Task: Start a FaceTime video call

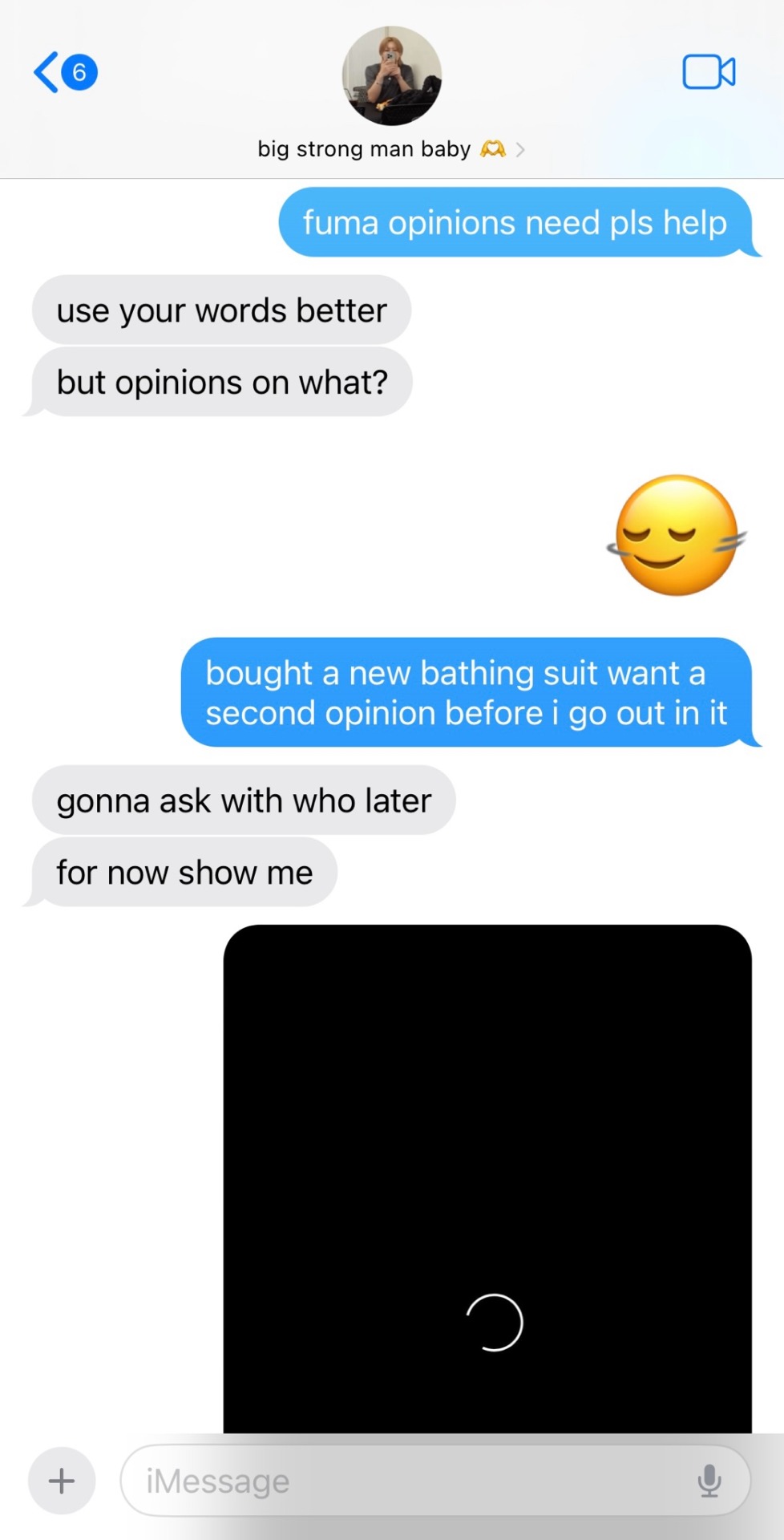Action: (709, 72)
